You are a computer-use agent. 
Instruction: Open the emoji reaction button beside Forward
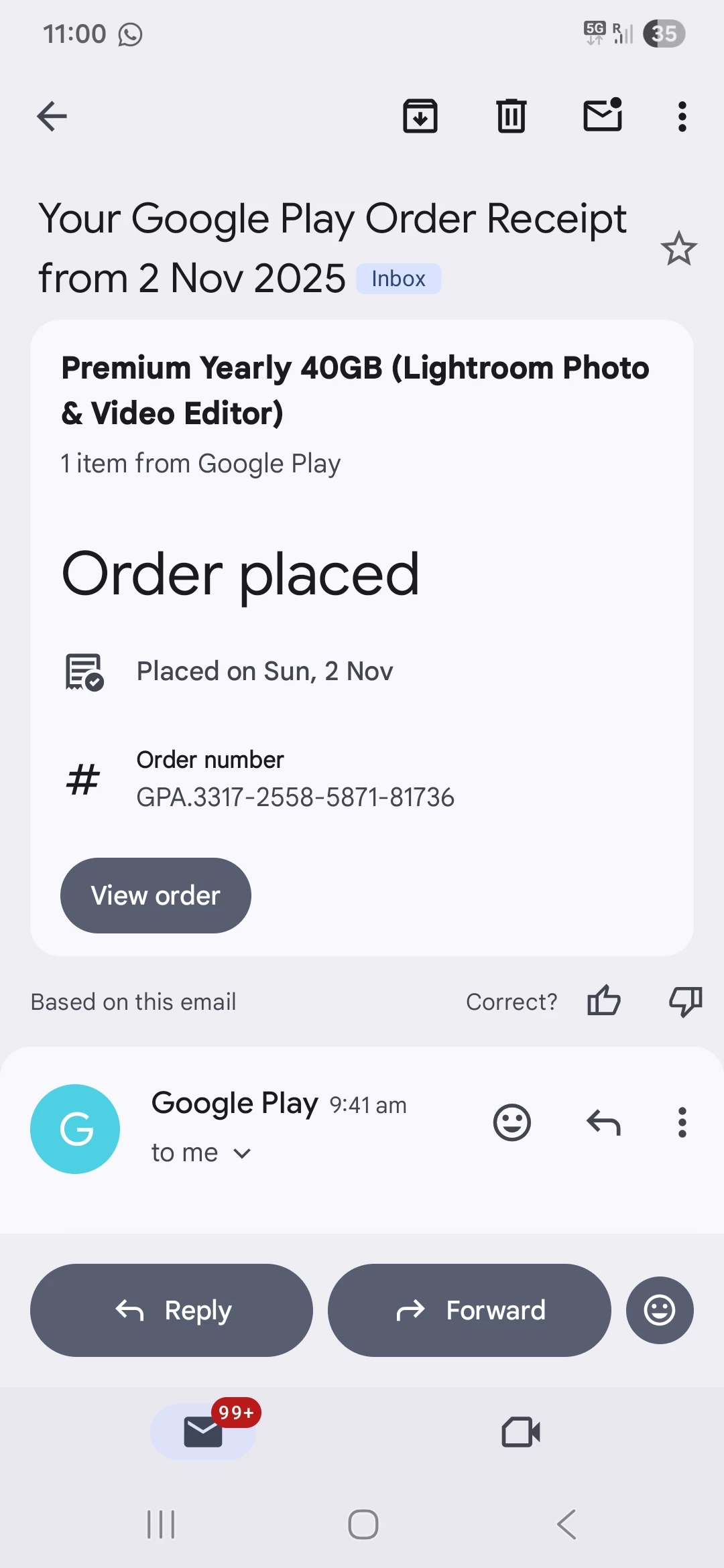coord(660,1310)
